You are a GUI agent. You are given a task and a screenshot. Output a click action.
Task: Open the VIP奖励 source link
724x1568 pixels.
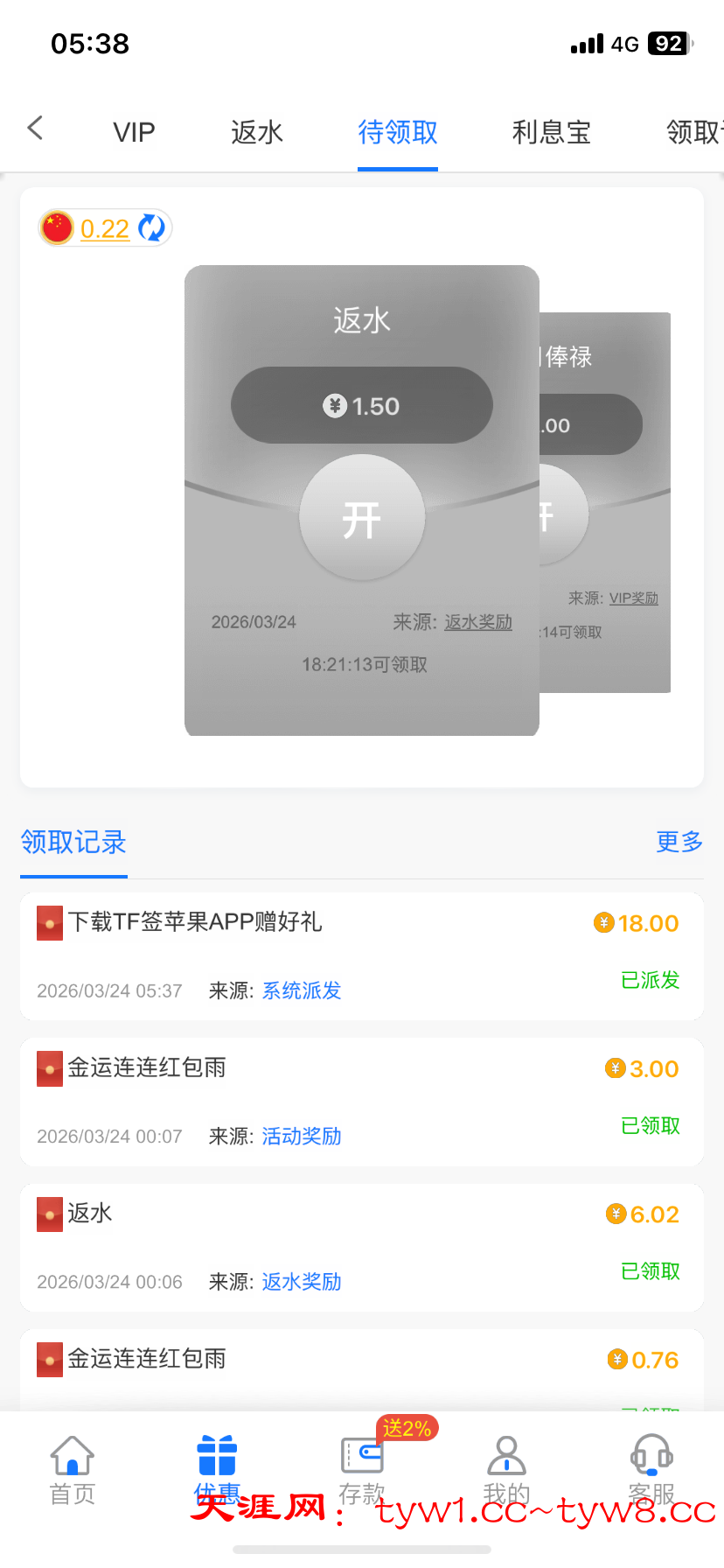[x=633, y=598]
